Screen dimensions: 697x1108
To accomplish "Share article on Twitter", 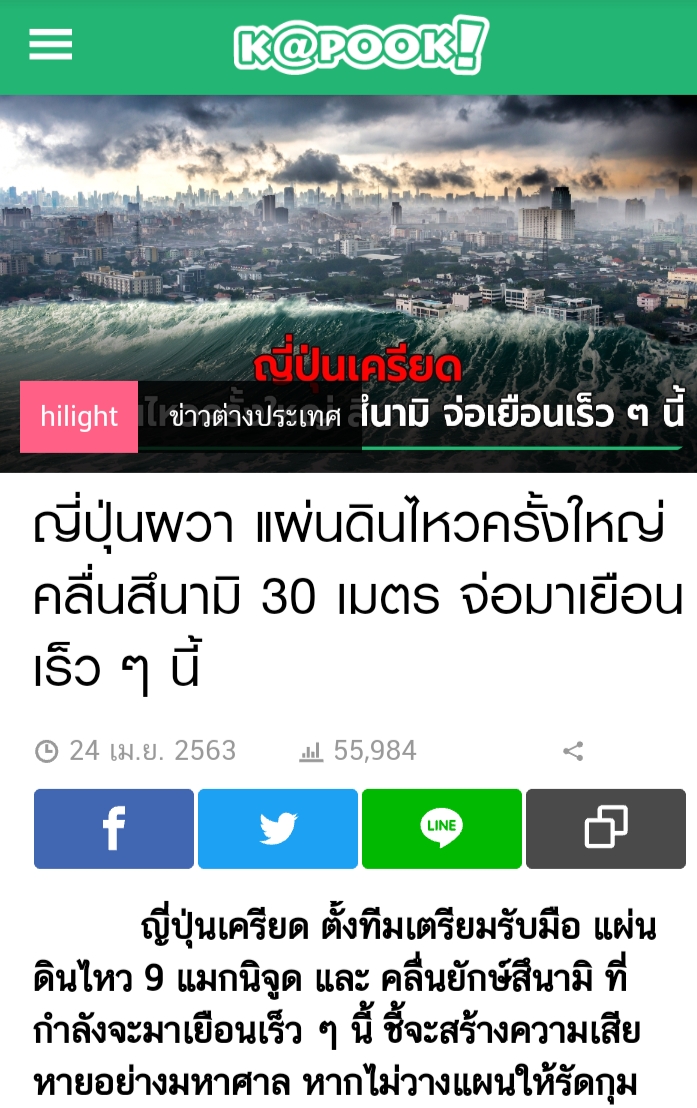I will pos(278,828).
